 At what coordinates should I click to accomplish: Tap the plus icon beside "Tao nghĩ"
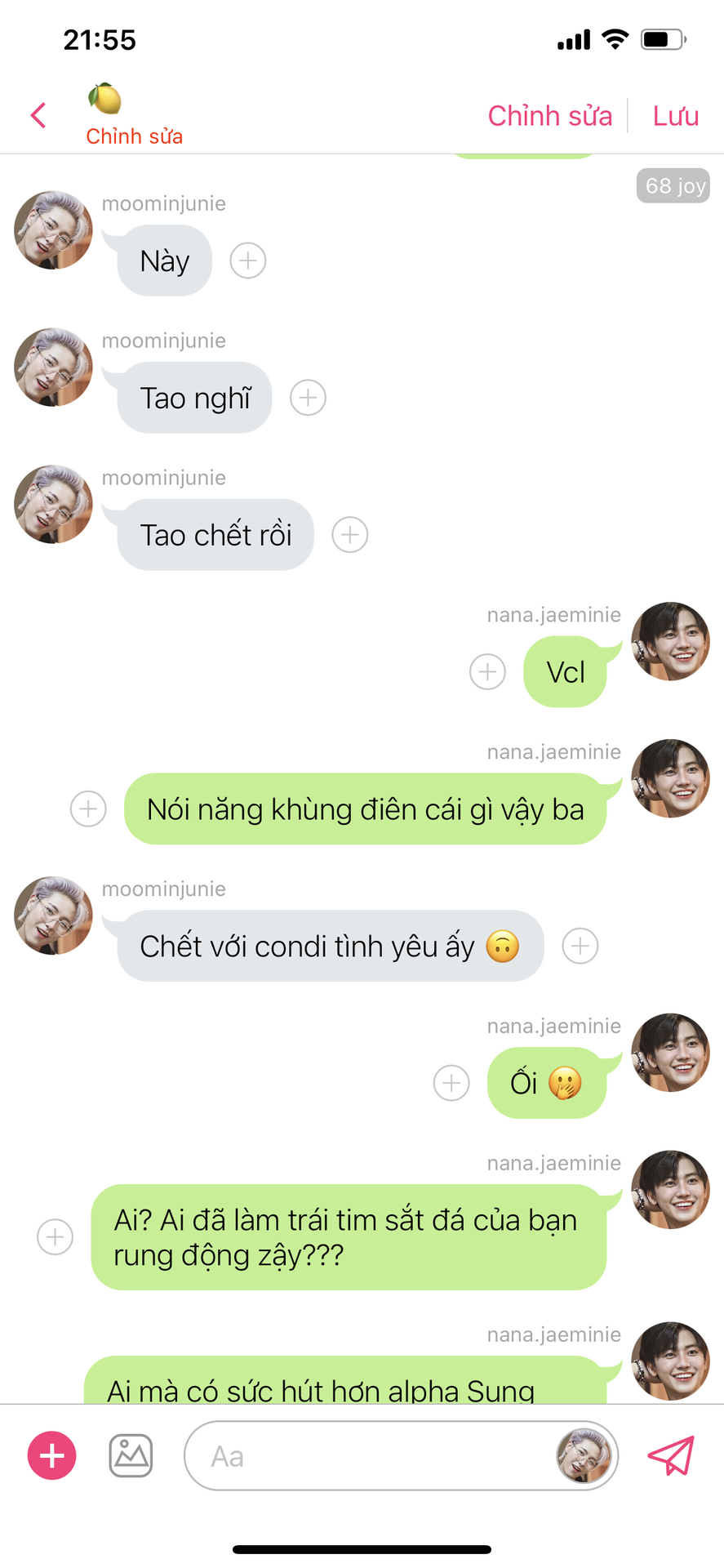coord(308,398)
